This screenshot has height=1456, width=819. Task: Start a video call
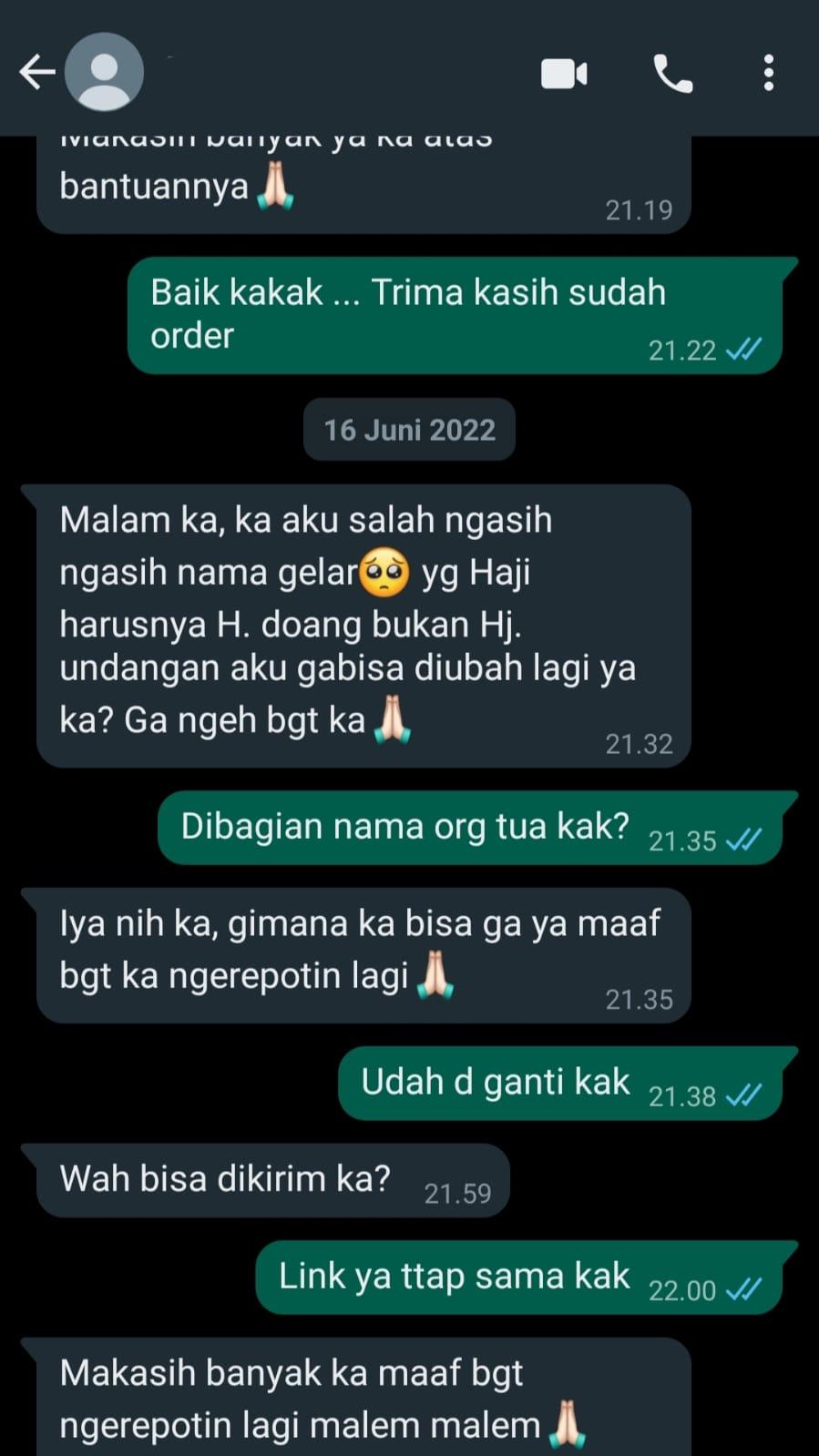point(564,74)
